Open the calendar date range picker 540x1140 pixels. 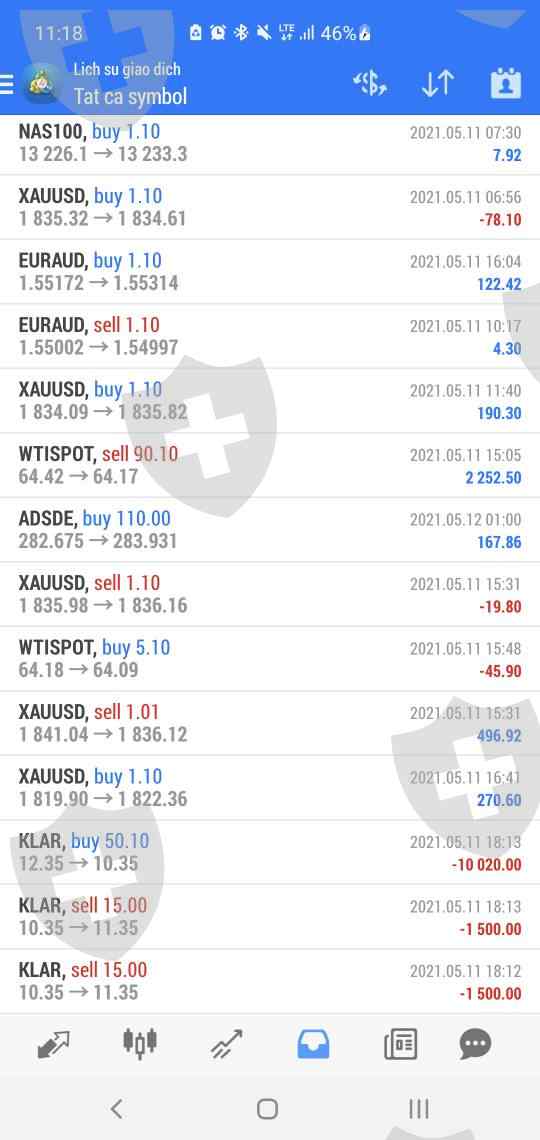point(506,84)
